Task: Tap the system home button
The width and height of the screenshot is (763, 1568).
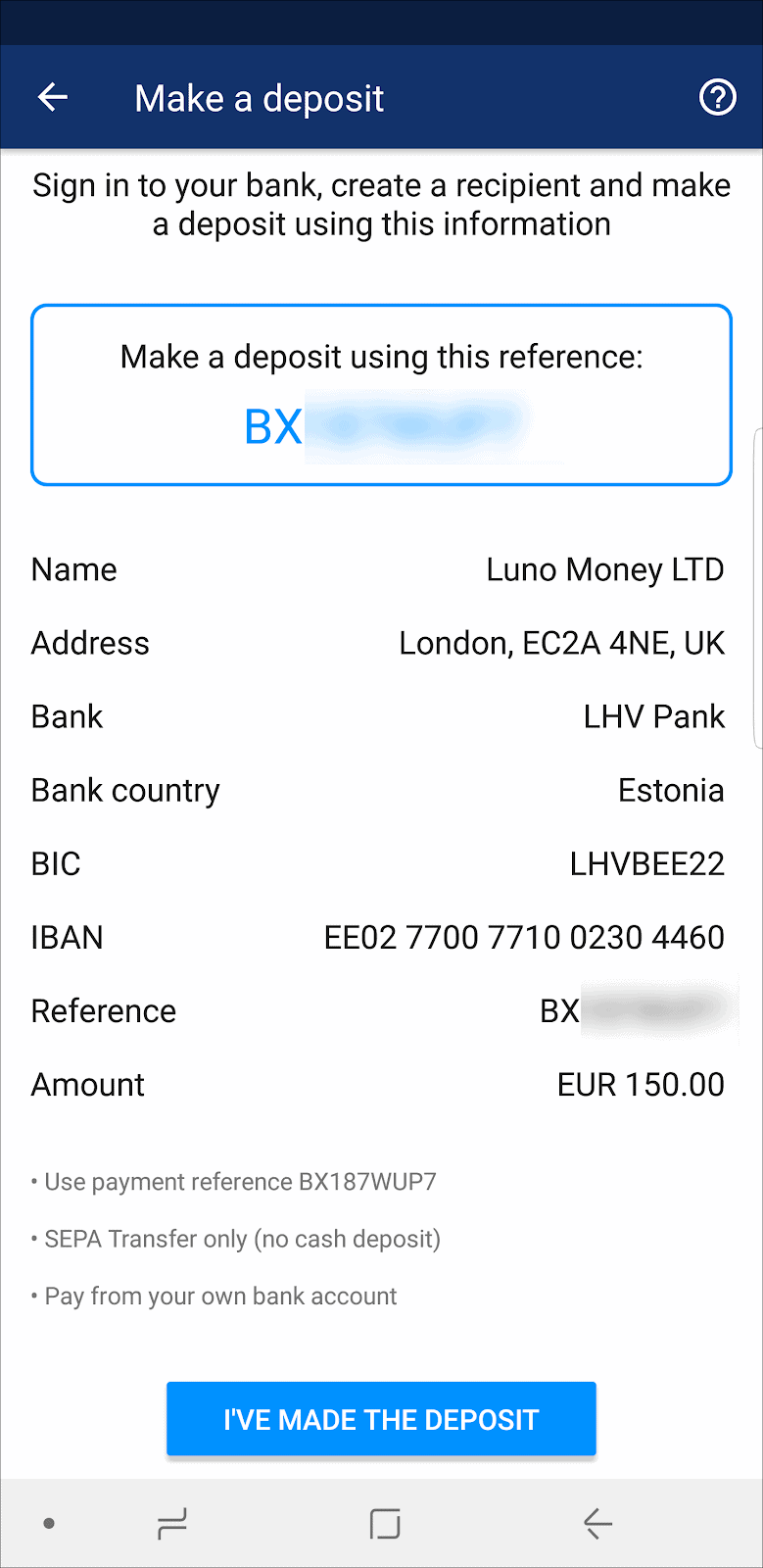Action: point(385,1523)
